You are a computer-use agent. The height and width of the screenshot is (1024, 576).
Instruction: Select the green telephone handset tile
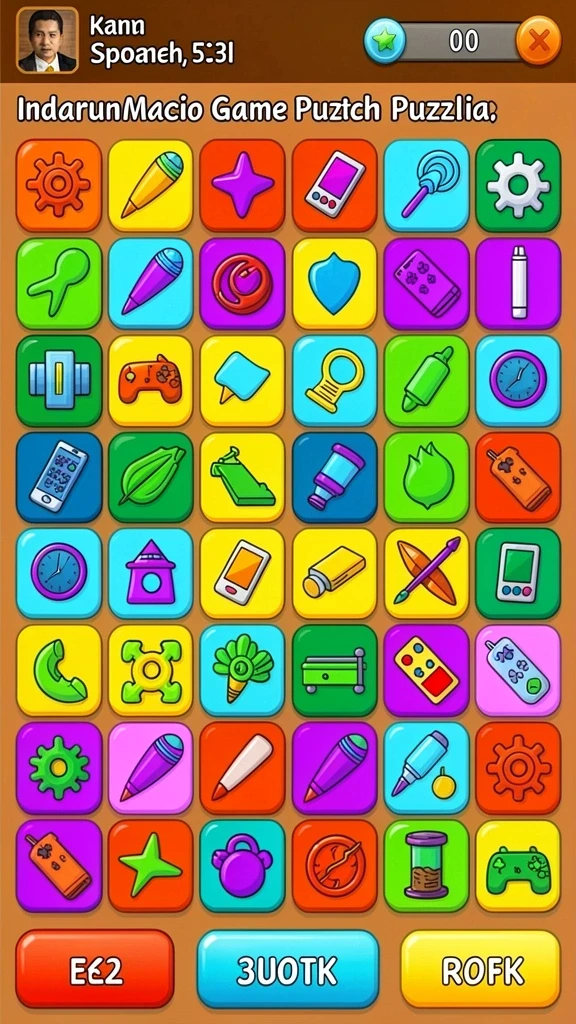point(59,670)
